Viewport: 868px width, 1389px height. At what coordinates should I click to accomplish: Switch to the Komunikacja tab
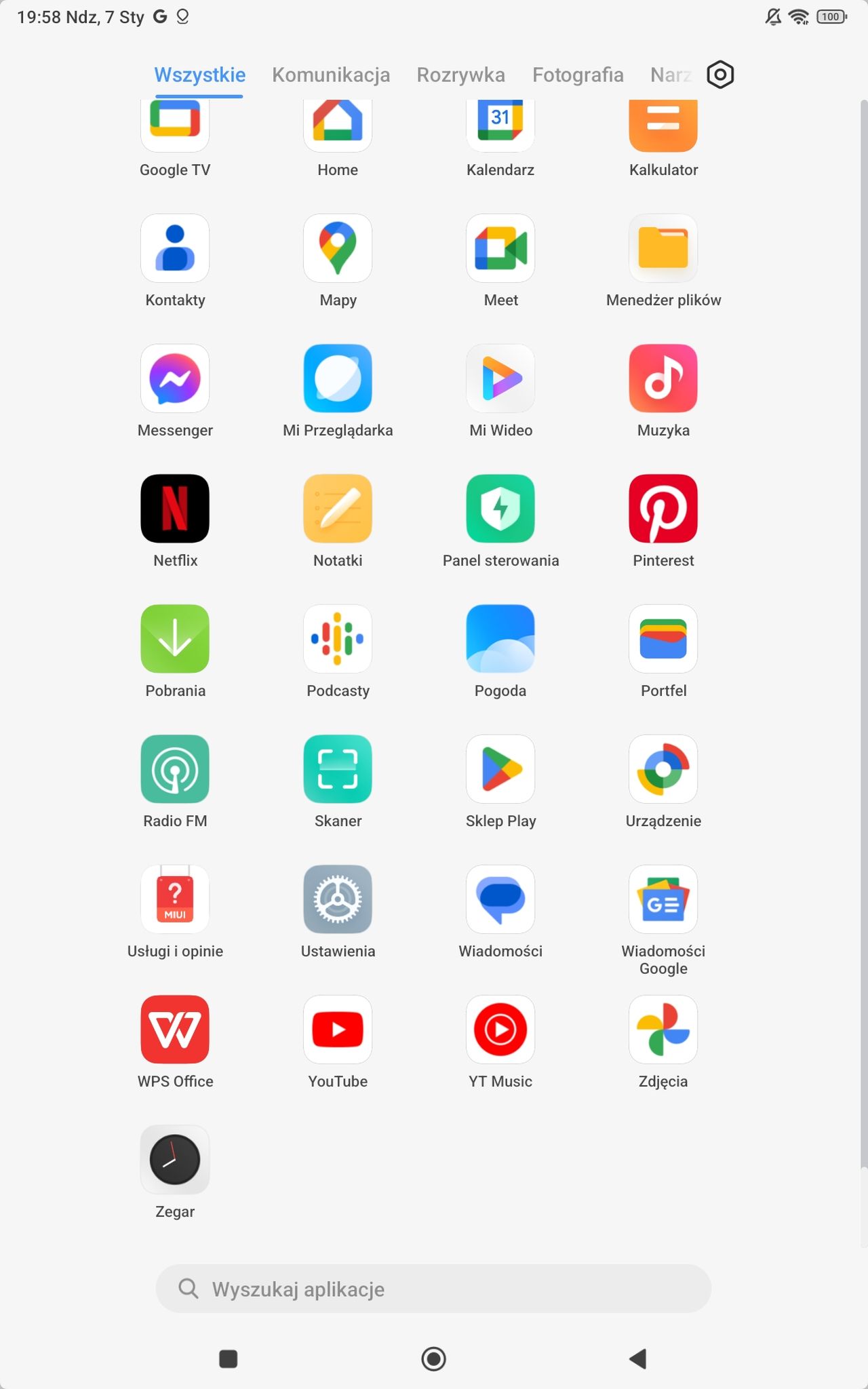click(x=331, y=75)
